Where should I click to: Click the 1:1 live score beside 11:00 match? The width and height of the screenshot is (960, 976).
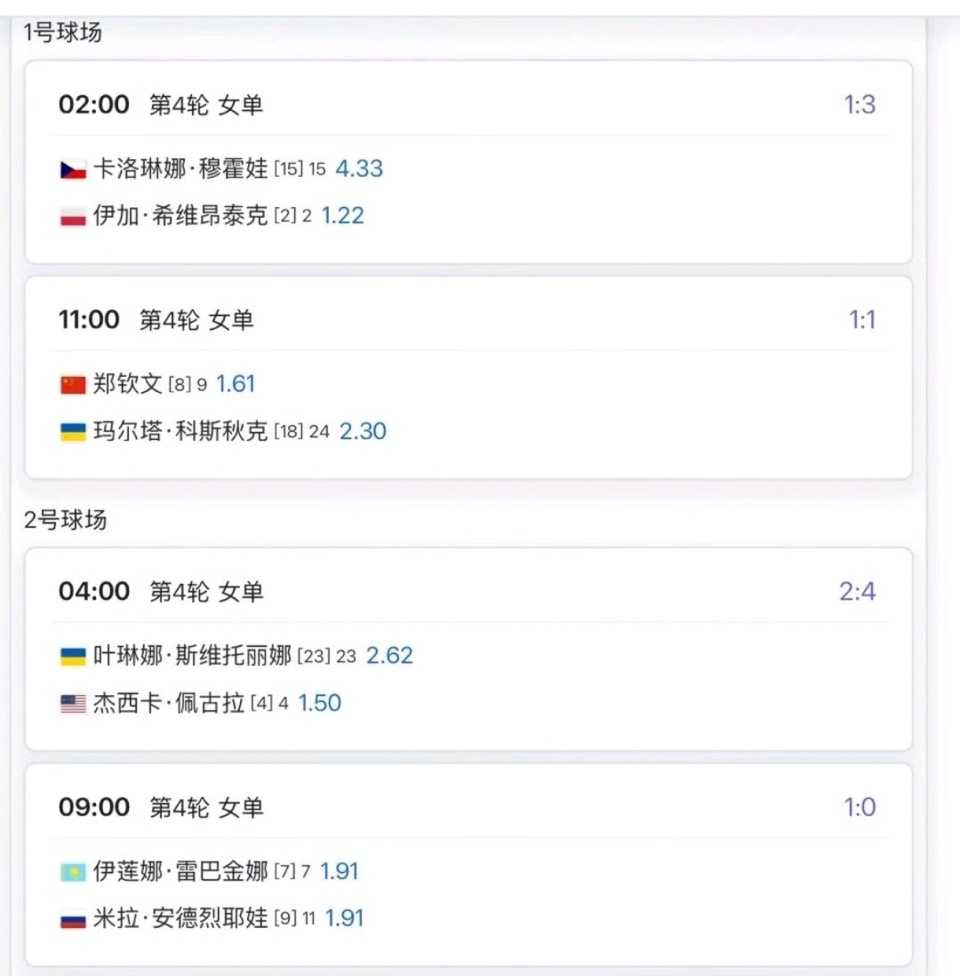click(x=862, y=319)
